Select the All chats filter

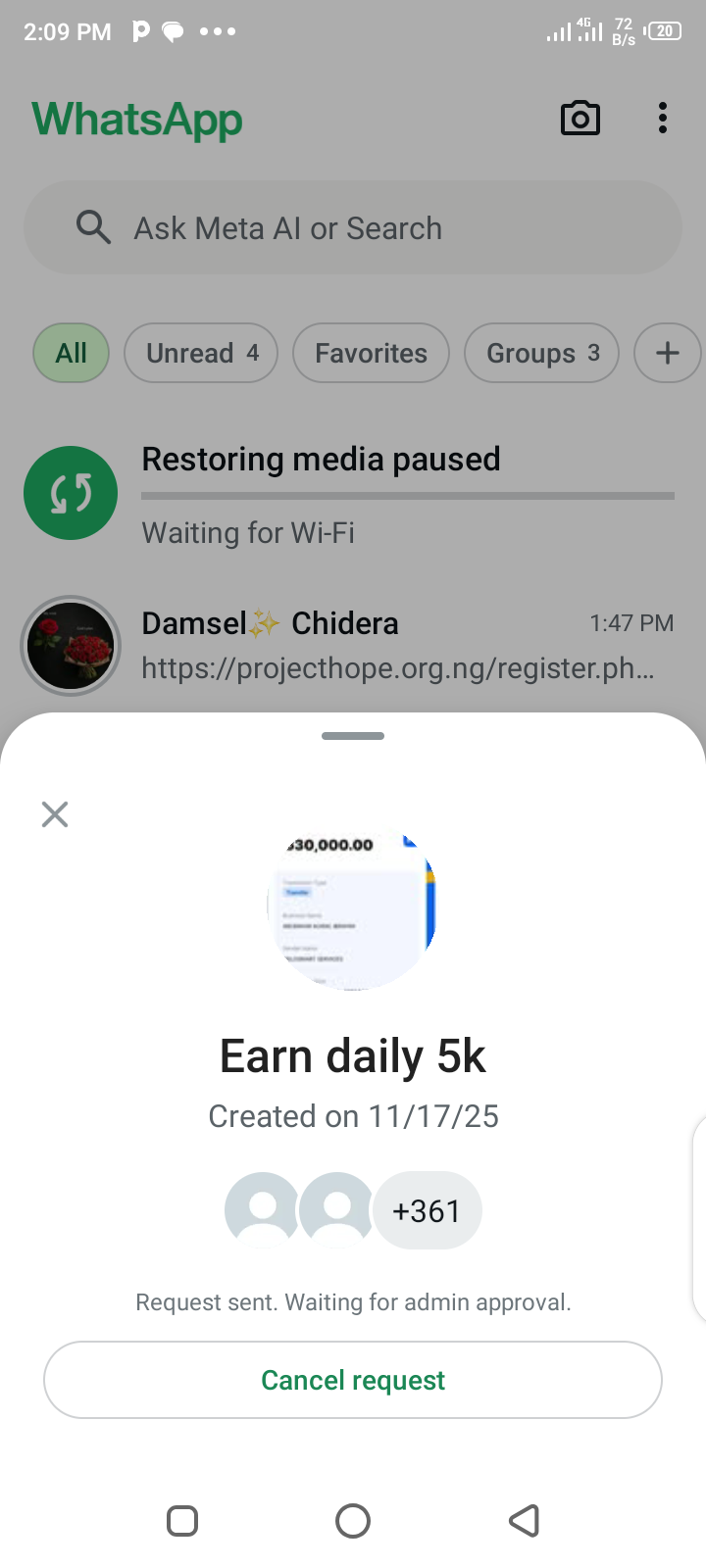coord(71,353)
